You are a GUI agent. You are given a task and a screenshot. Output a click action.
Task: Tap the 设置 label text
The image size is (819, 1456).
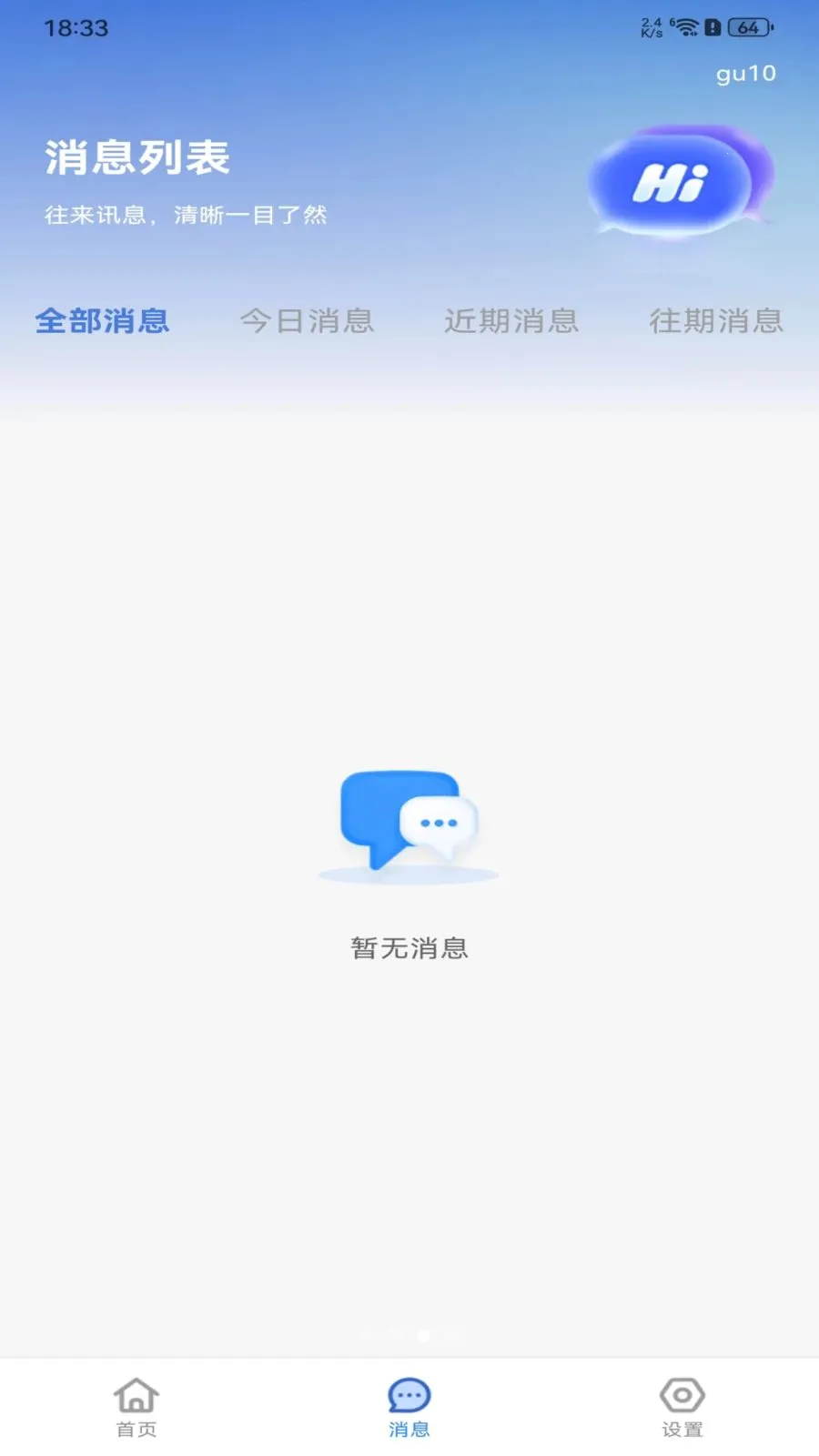tap(681, 1430)
